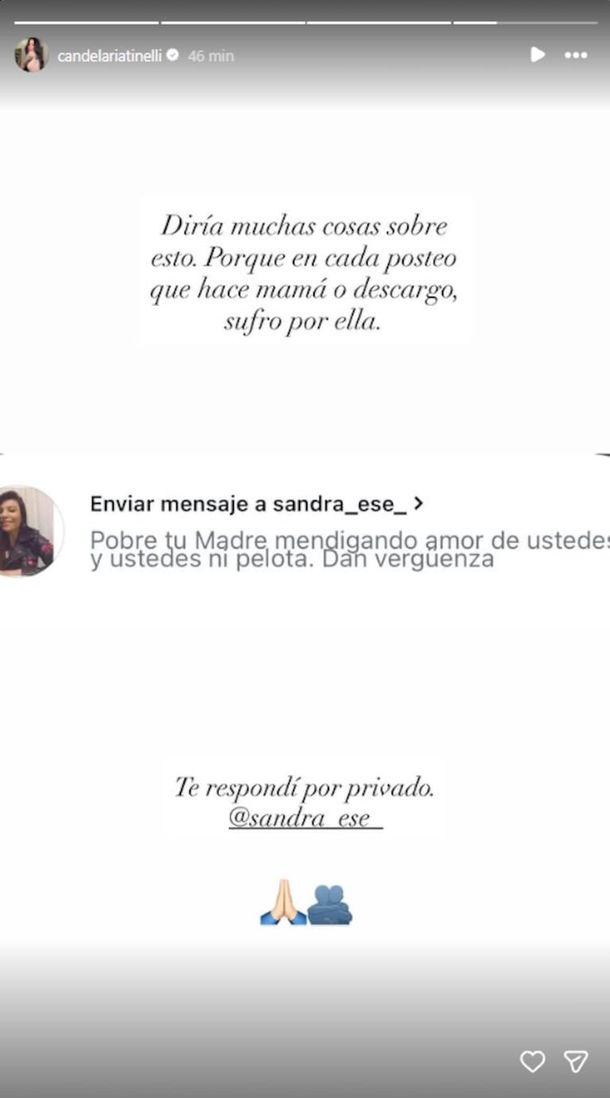This screenshot has width=610, height=1098.
Task: Tap the play button on the story
Action: (537, 55)
